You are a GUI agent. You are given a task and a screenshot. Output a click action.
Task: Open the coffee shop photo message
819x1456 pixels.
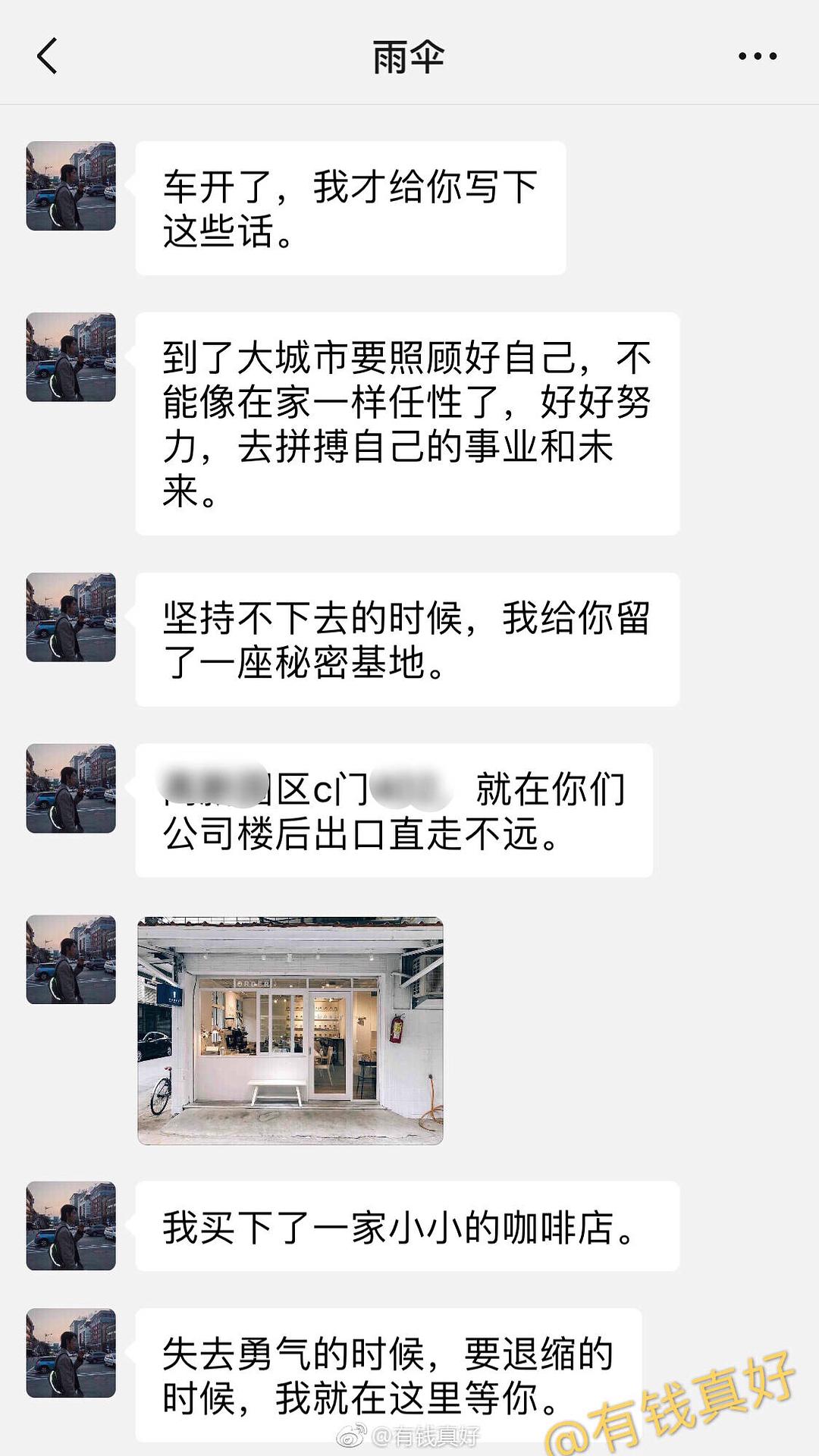tap(290, 1031)
